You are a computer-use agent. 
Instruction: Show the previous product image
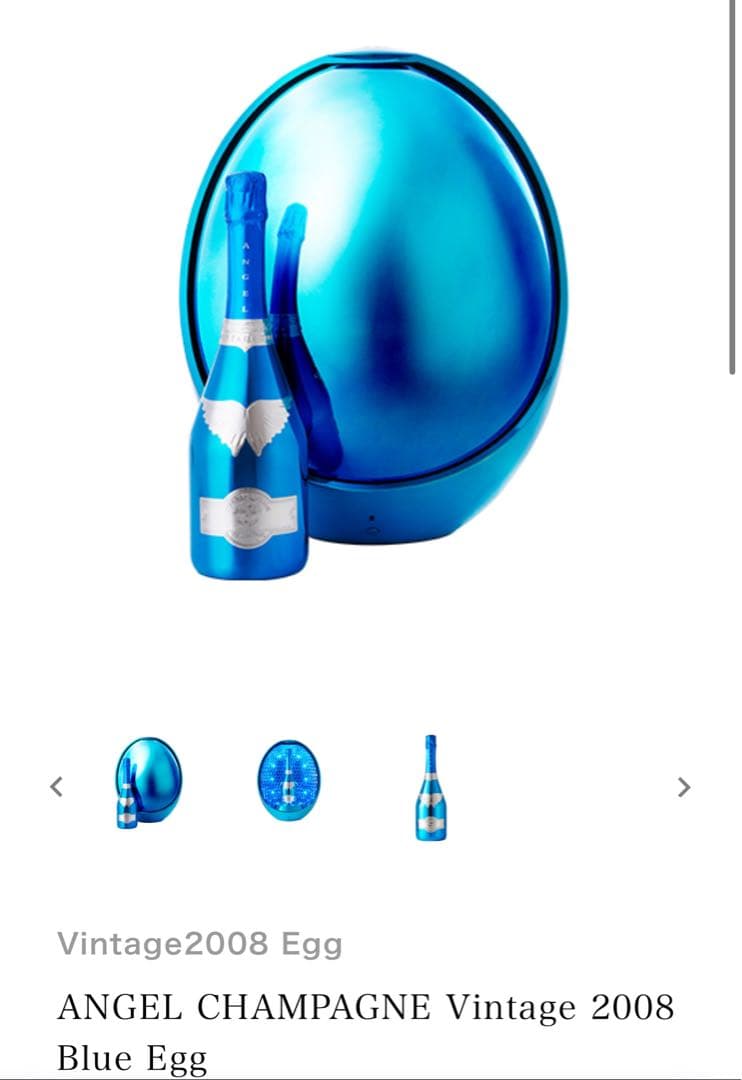[x=56, y=787]
